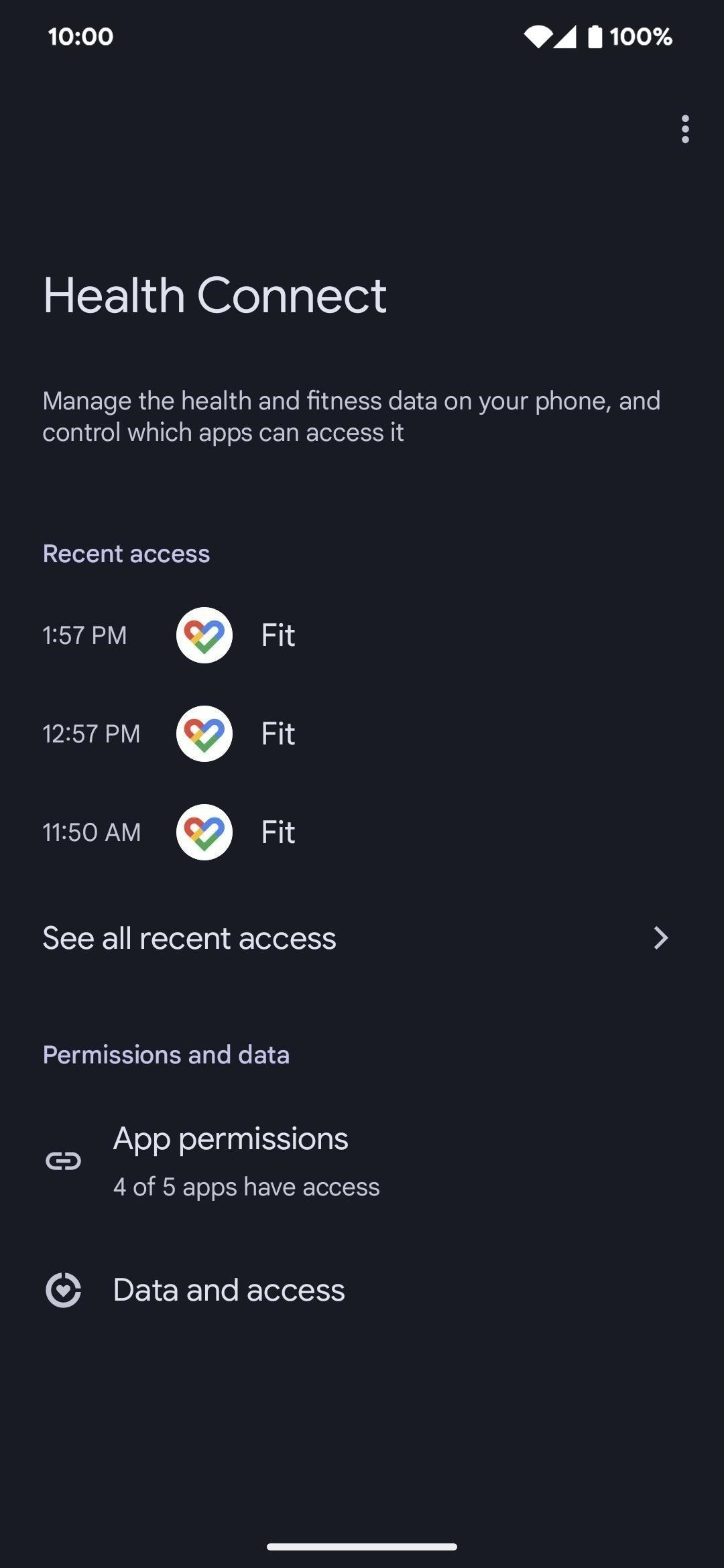Tap the battery status icon
This screenshot has height=1568, width=724.
pos(595,37)
